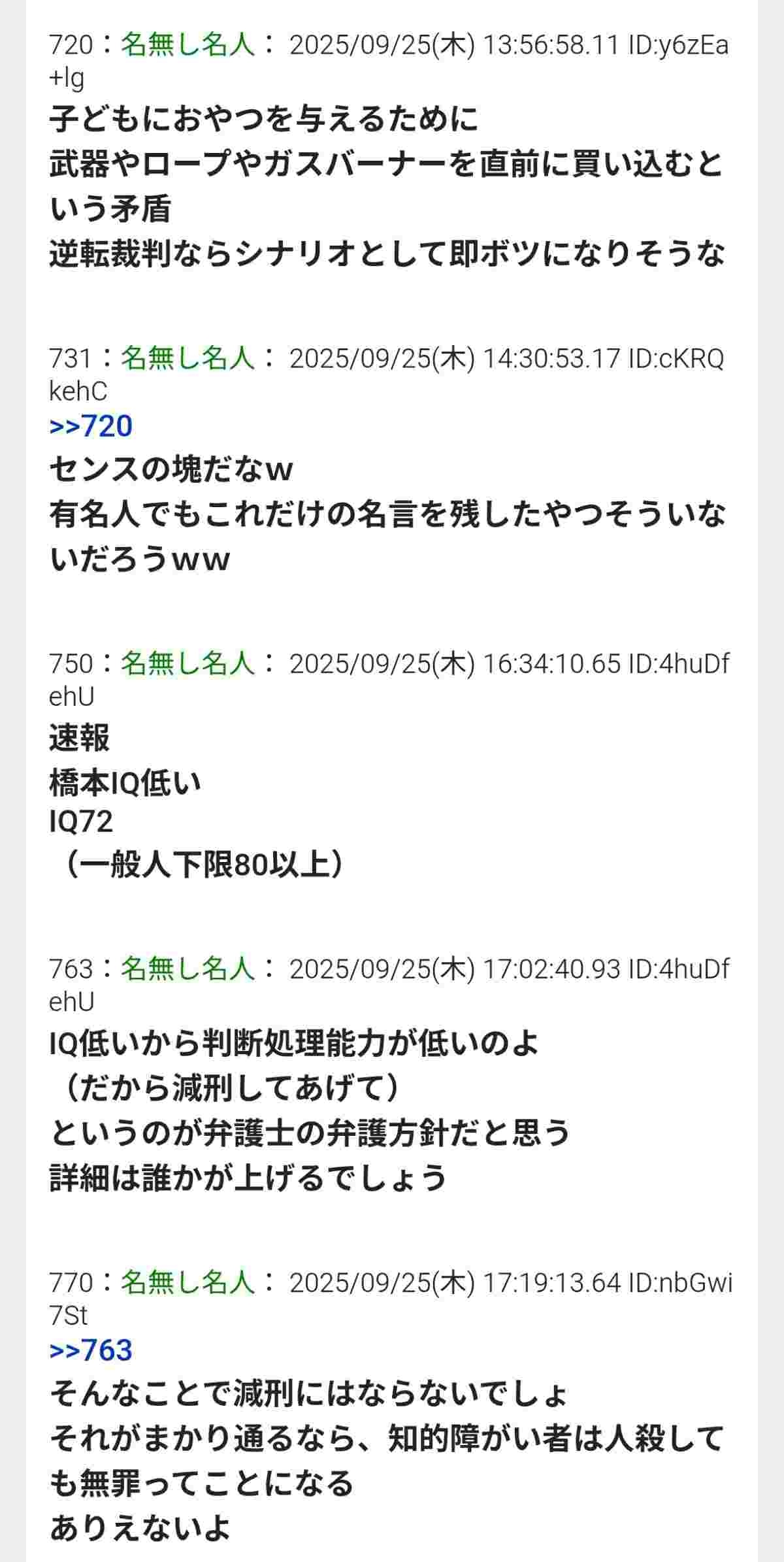This screenshot has width=784, height=1562.
Task: Open the >>763 reply anchor link
Action: point(91,1350)
